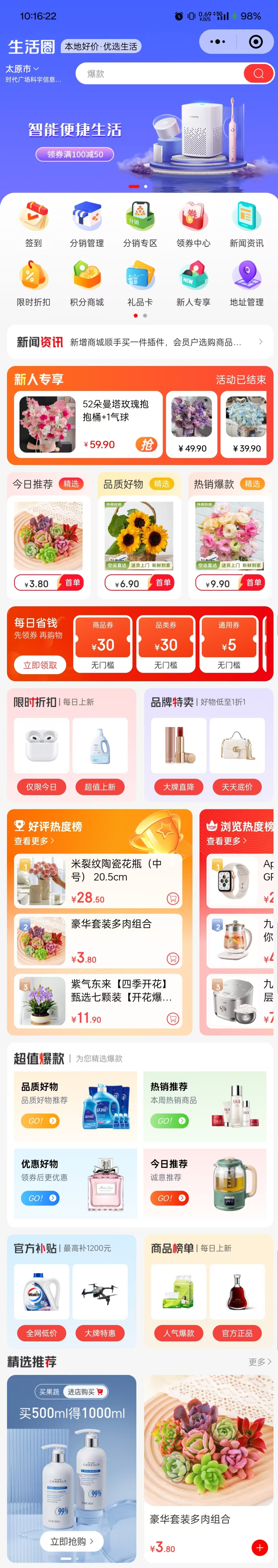Viewport: 278px width, 1568px height.
Task: View more under 好评热度榜
Action: click(x=34, y=841)
